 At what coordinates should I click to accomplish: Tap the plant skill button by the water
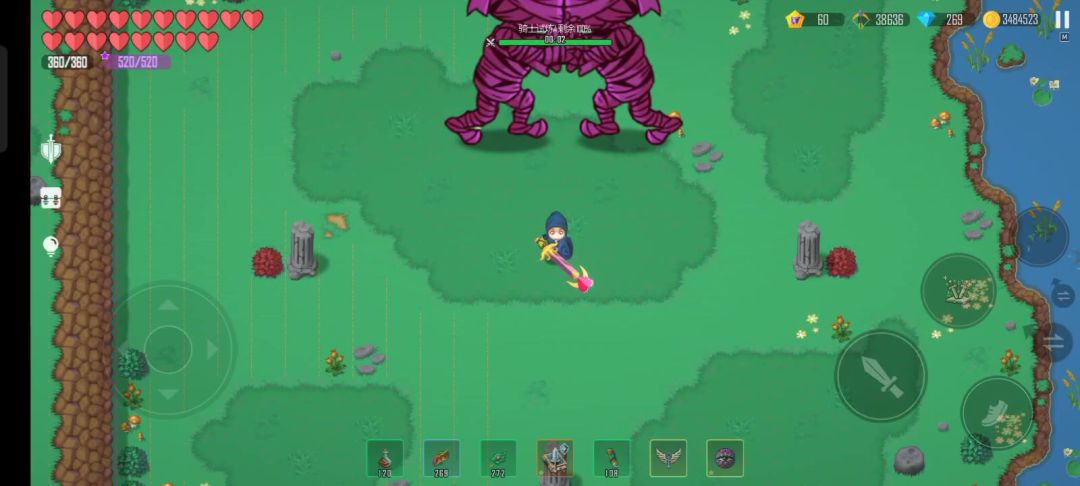[1040, 236]
